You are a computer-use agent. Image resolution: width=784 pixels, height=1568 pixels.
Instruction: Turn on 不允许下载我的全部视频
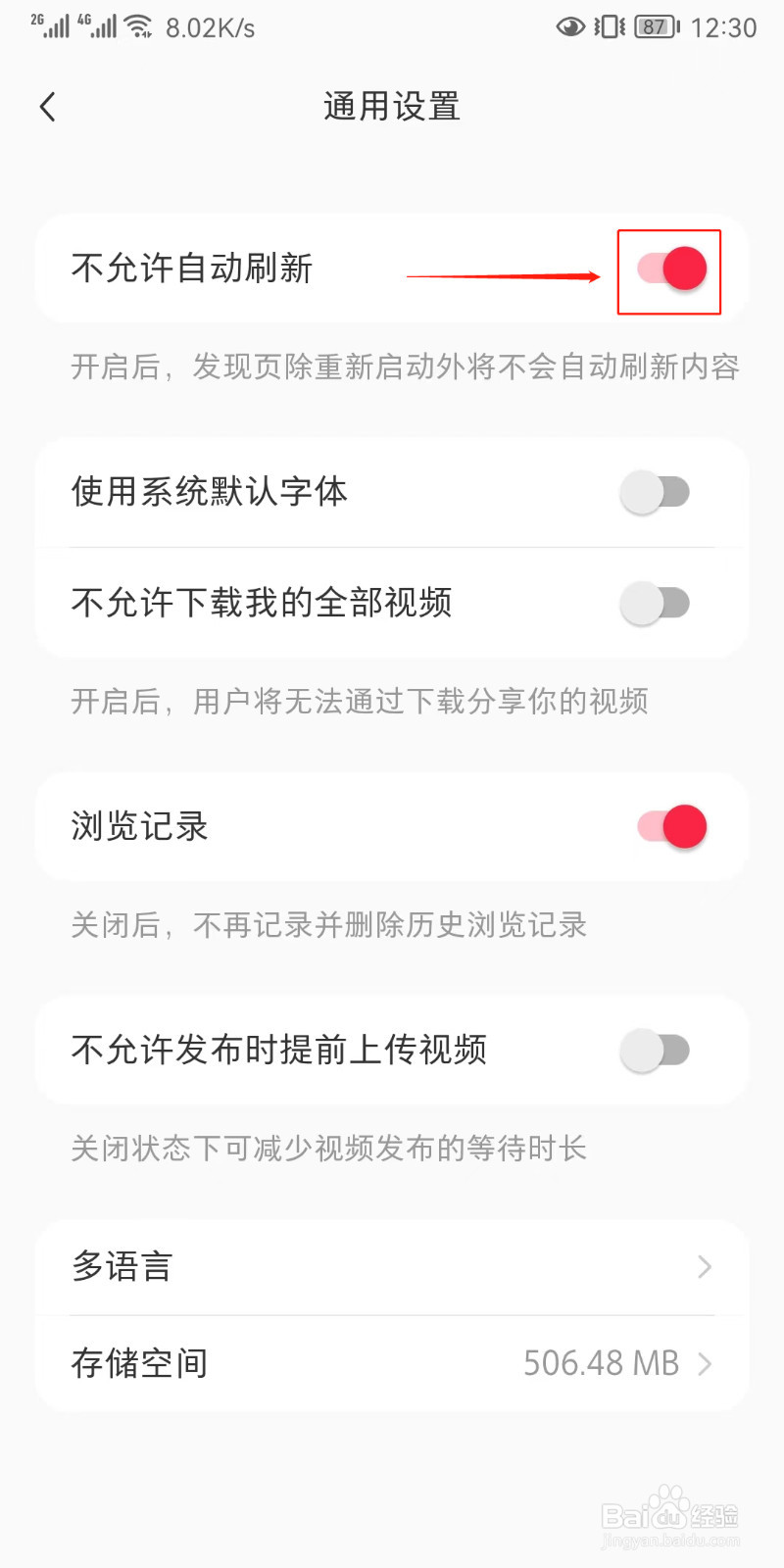(x=658, y=603)
